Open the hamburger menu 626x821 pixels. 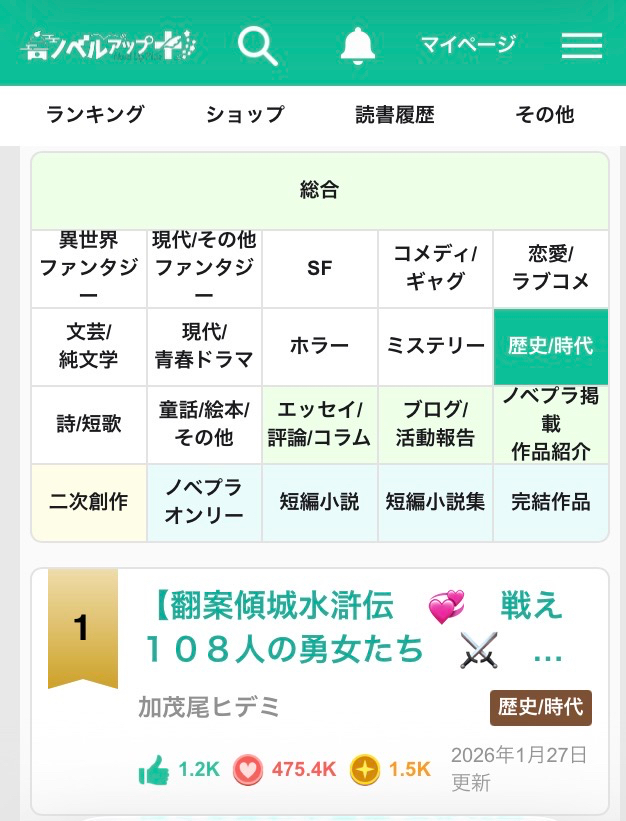[x=581, y=45]
